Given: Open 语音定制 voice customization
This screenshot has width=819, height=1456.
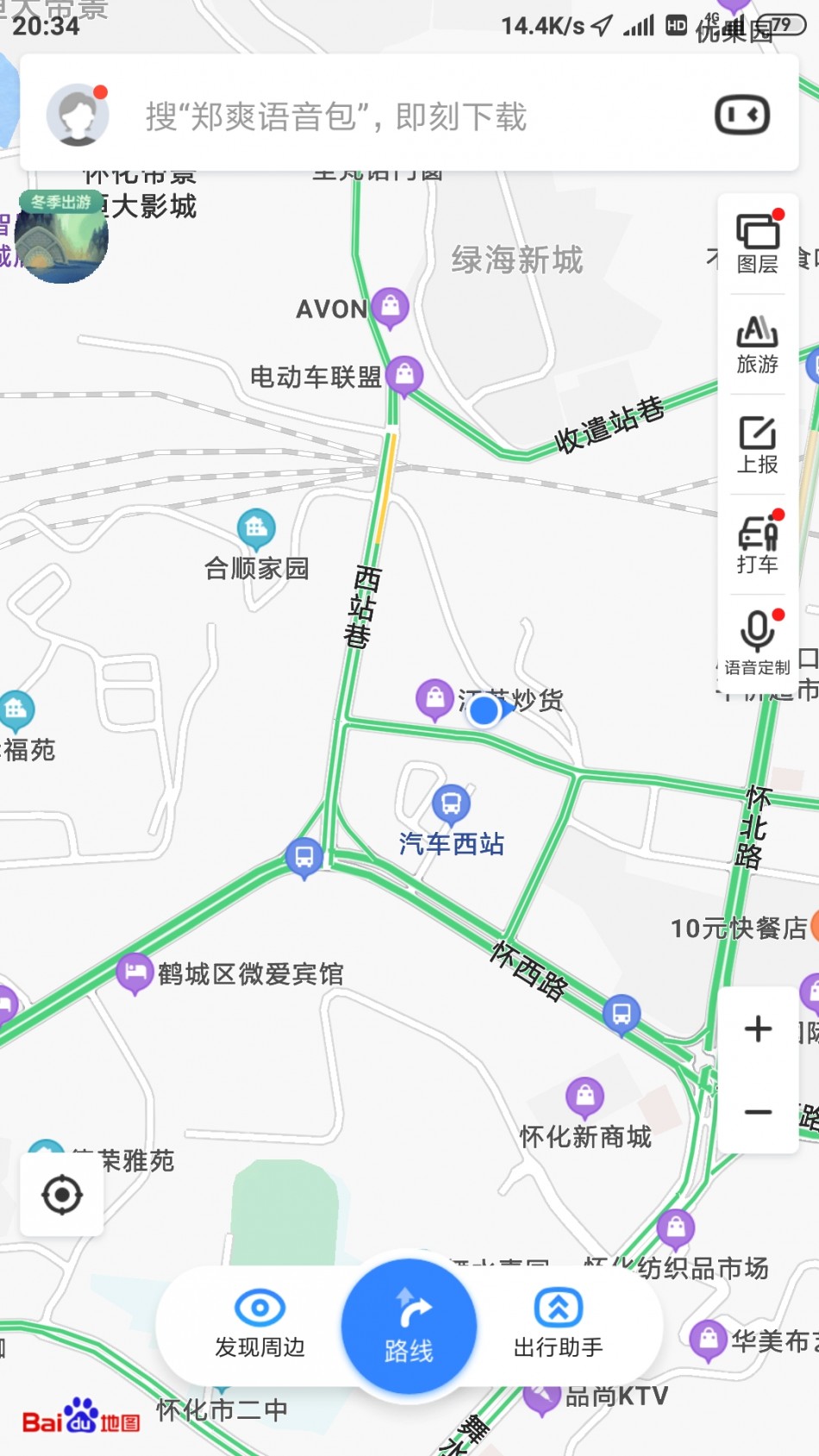Looking at the screenshot, I should tap(758, 643).
